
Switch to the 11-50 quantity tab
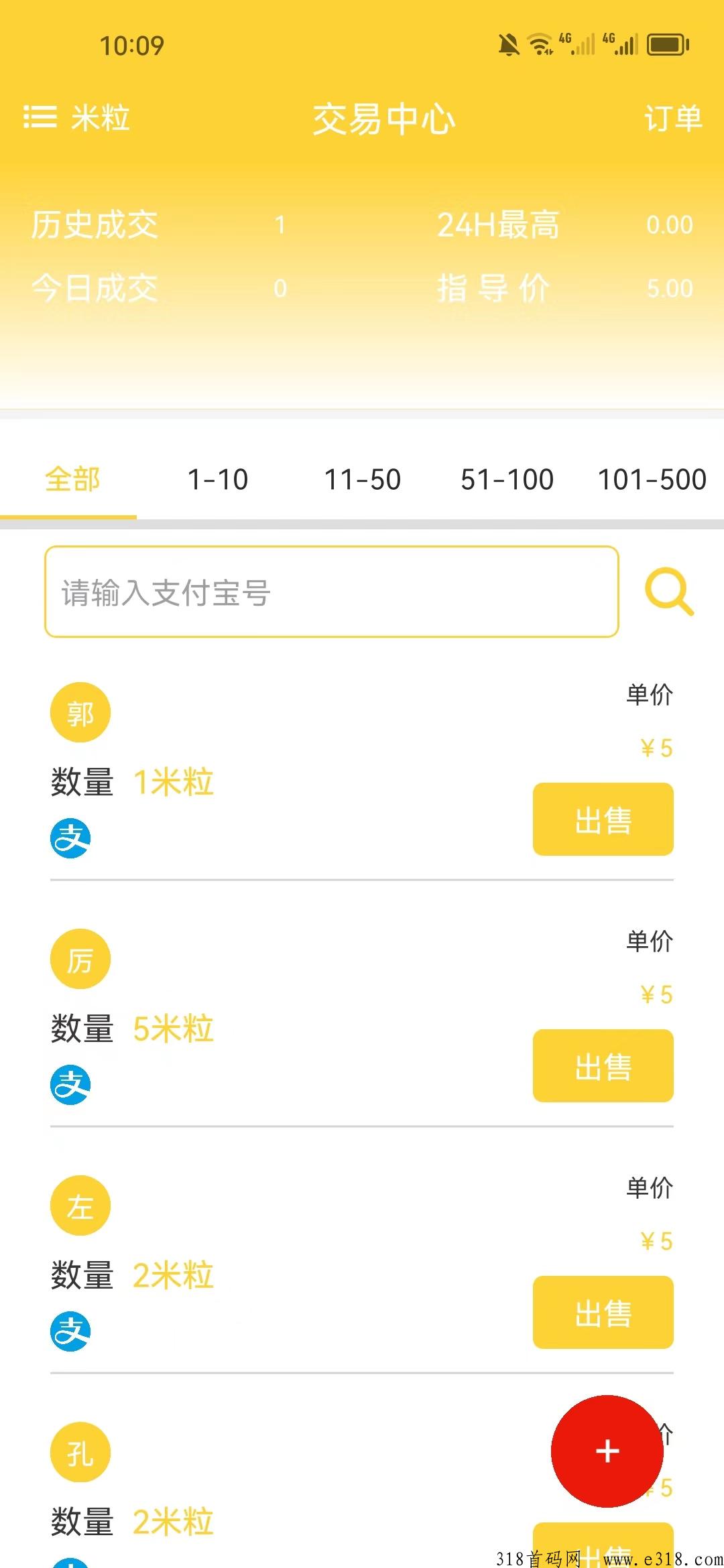[x=362, y=479]
